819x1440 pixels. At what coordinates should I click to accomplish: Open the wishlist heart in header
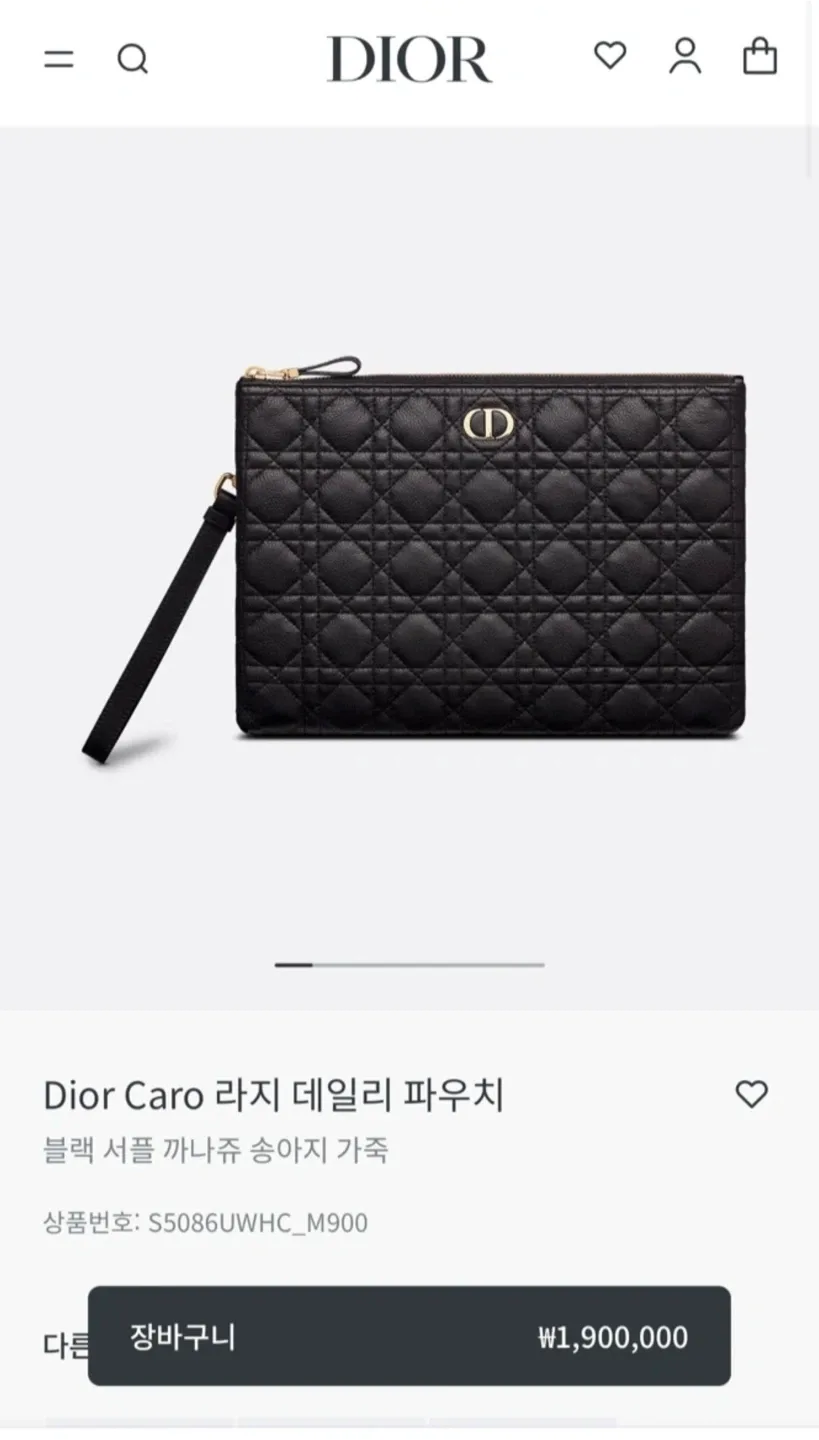(x=610, y=55)
